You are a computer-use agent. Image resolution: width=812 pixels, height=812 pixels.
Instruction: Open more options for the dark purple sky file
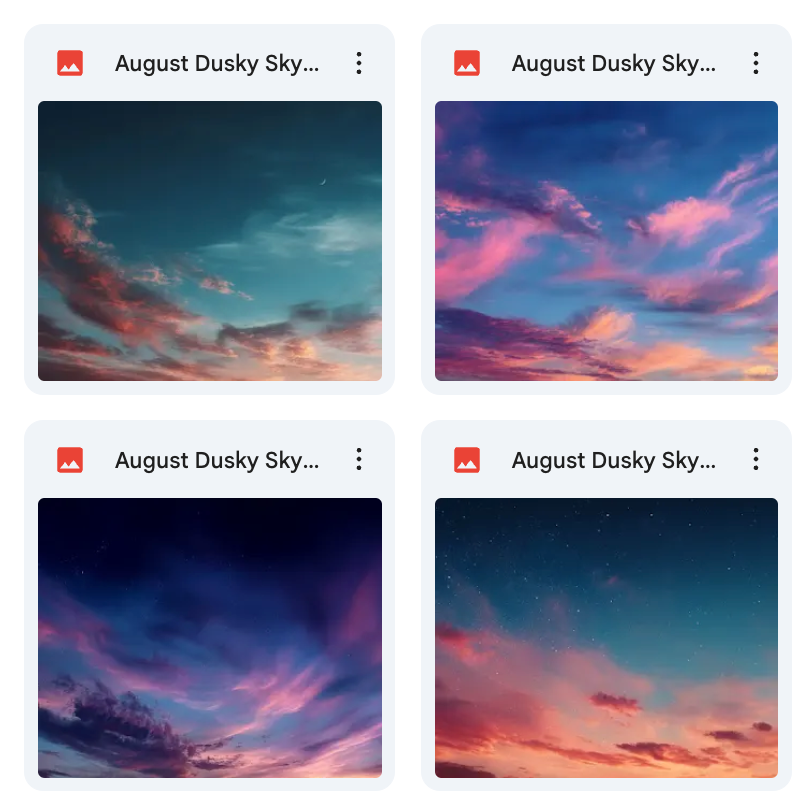pos(359,460)
